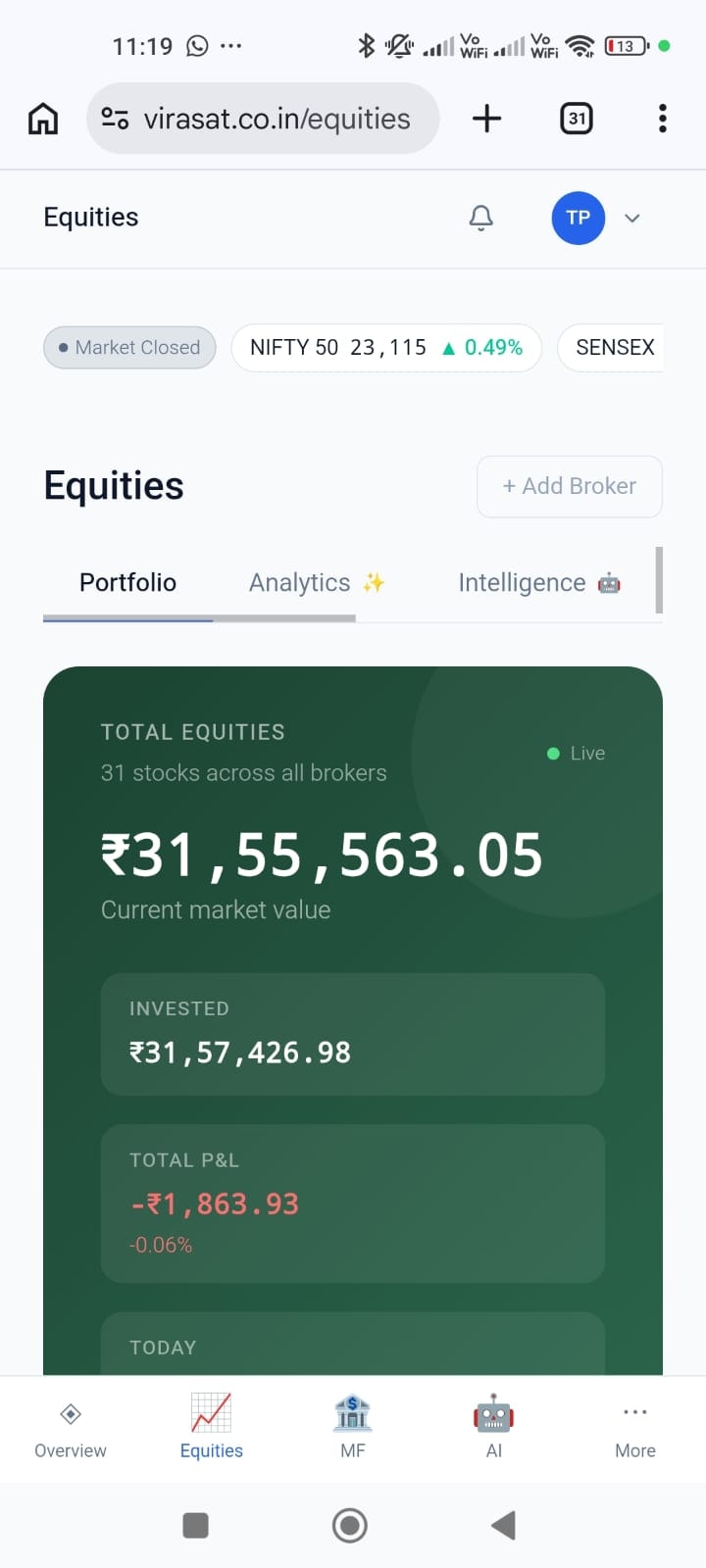The image size is (706, 1568).
Task: Open a new browser tab
Action: point(486,119)
